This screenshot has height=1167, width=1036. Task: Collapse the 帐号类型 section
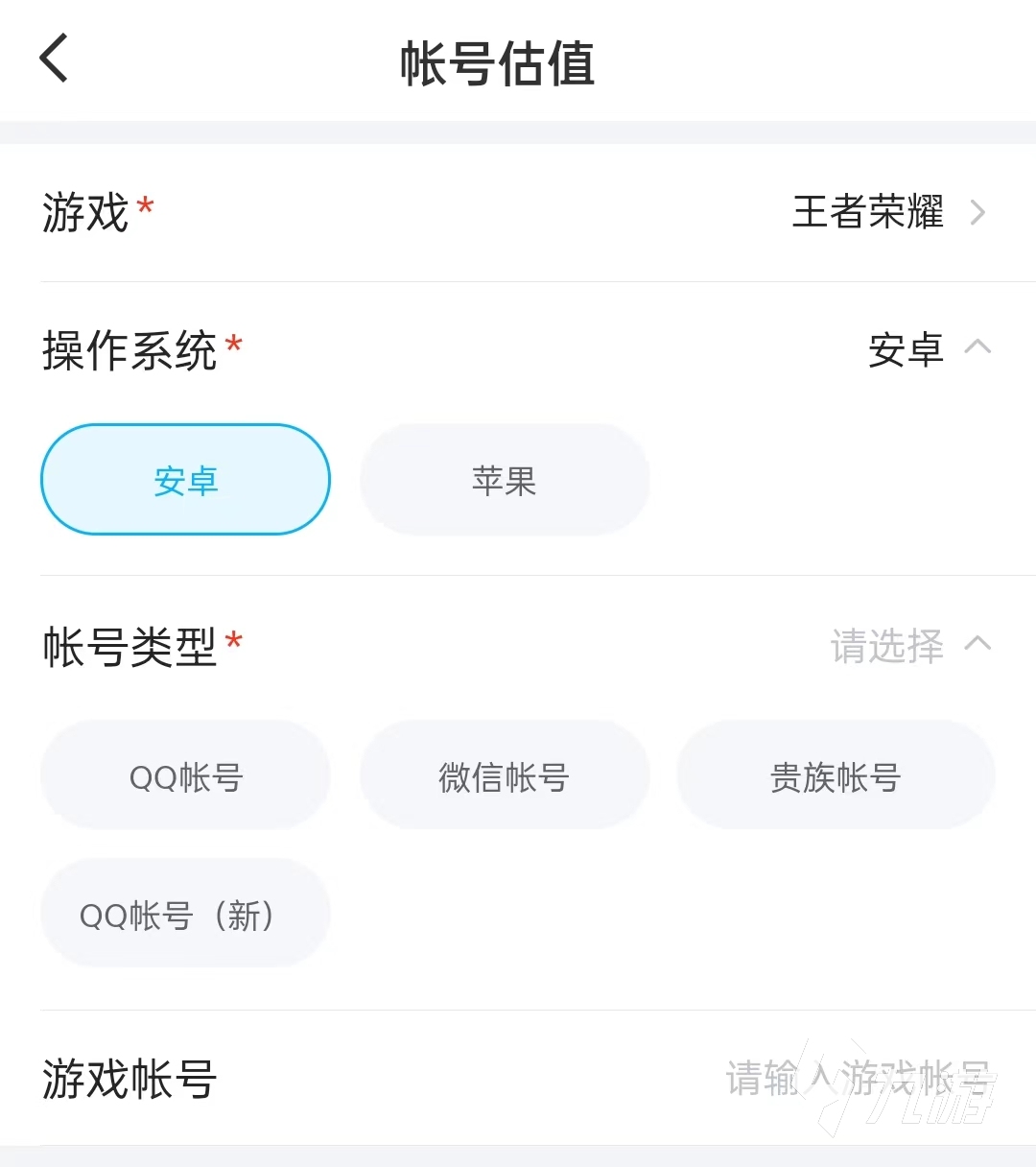(x=977, y=644)
